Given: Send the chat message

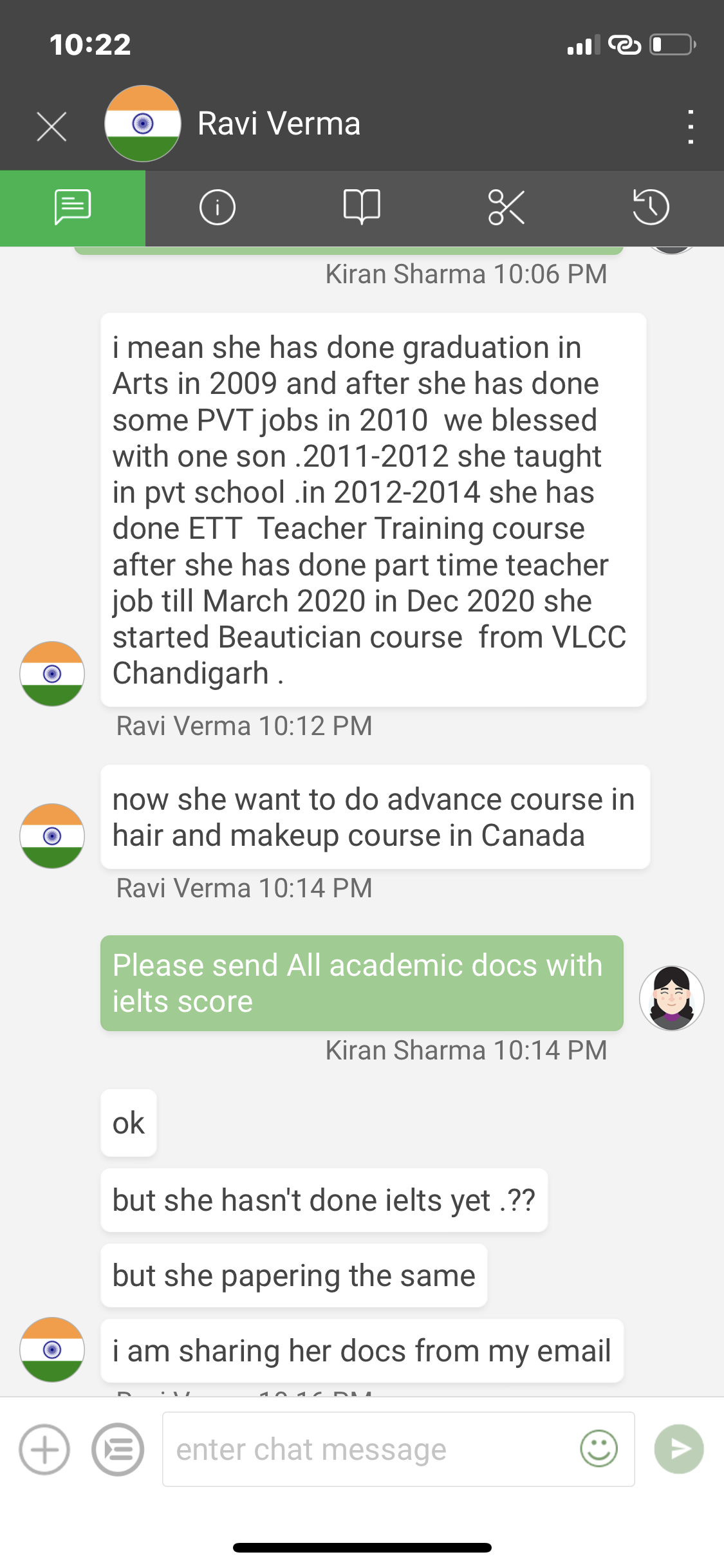Looking at the screenshot, I should [679, 1449].
